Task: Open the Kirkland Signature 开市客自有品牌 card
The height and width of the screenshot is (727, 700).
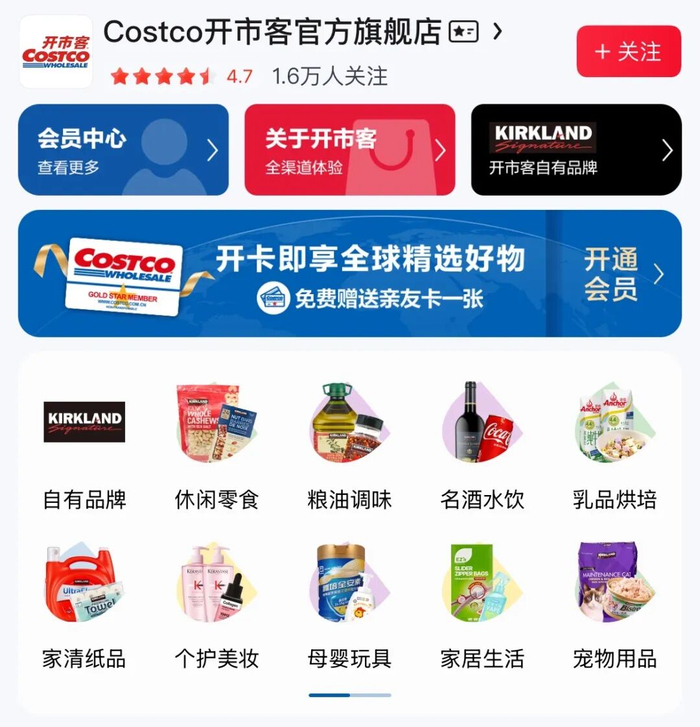Action: point(576,149)
